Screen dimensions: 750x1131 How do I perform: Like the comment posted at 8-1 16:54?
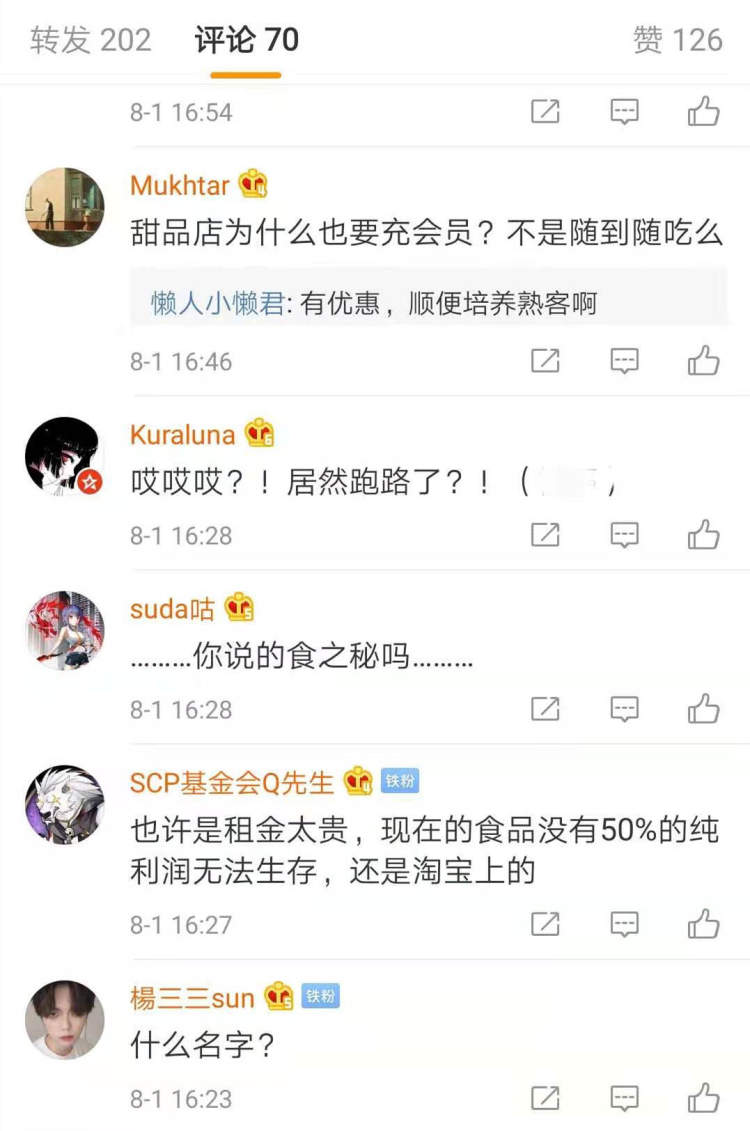(704, 112)
